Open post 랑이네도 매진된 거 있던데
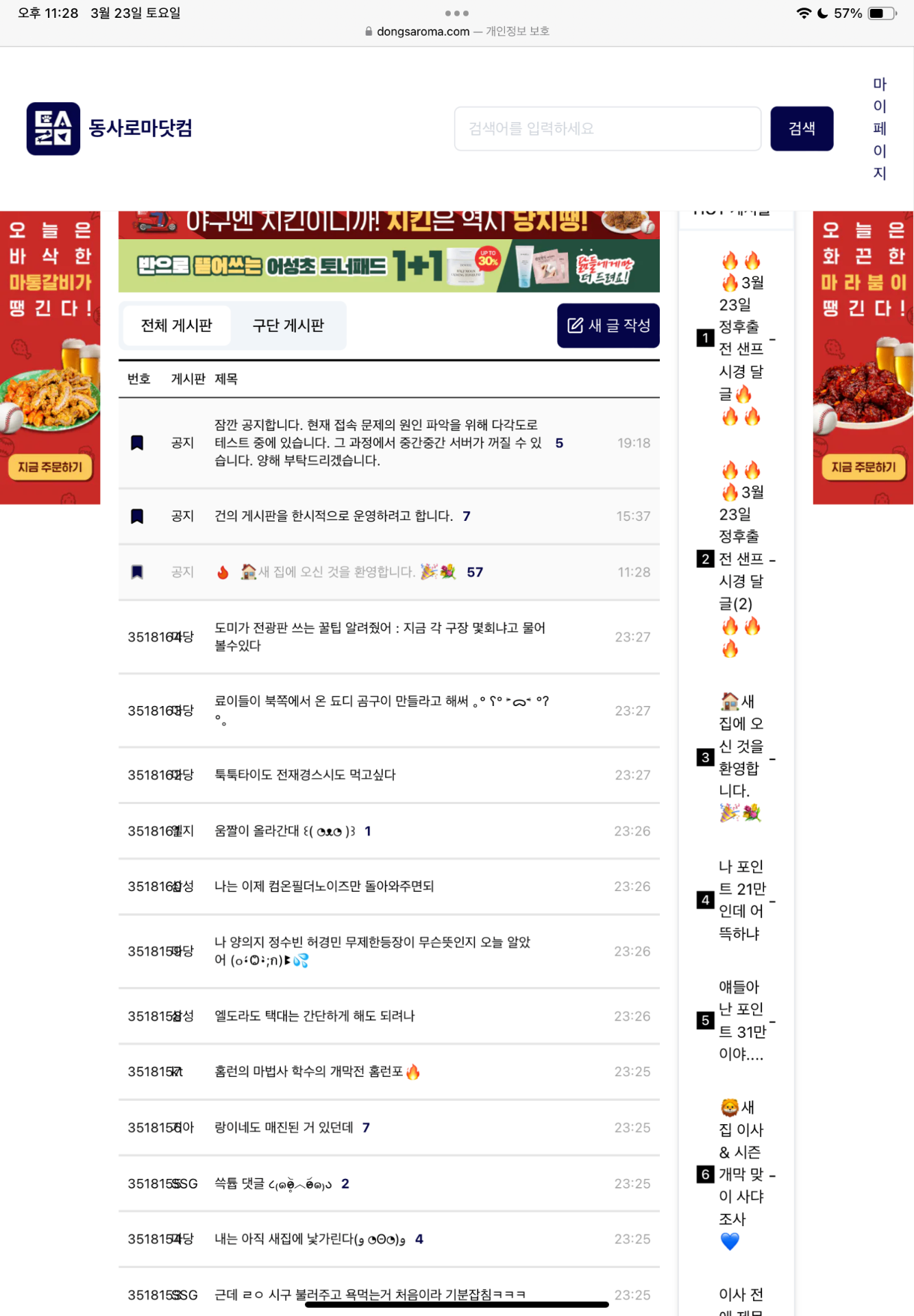The image size is (914, 1316). 284,1128
